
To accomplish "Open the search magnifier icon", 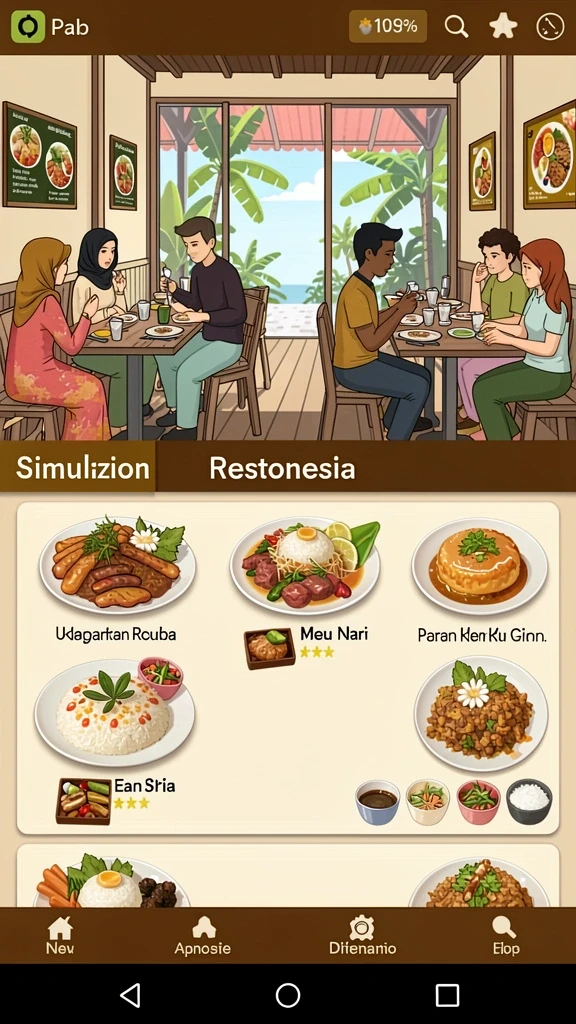I will pyautogui.click(x=456, y=27).
